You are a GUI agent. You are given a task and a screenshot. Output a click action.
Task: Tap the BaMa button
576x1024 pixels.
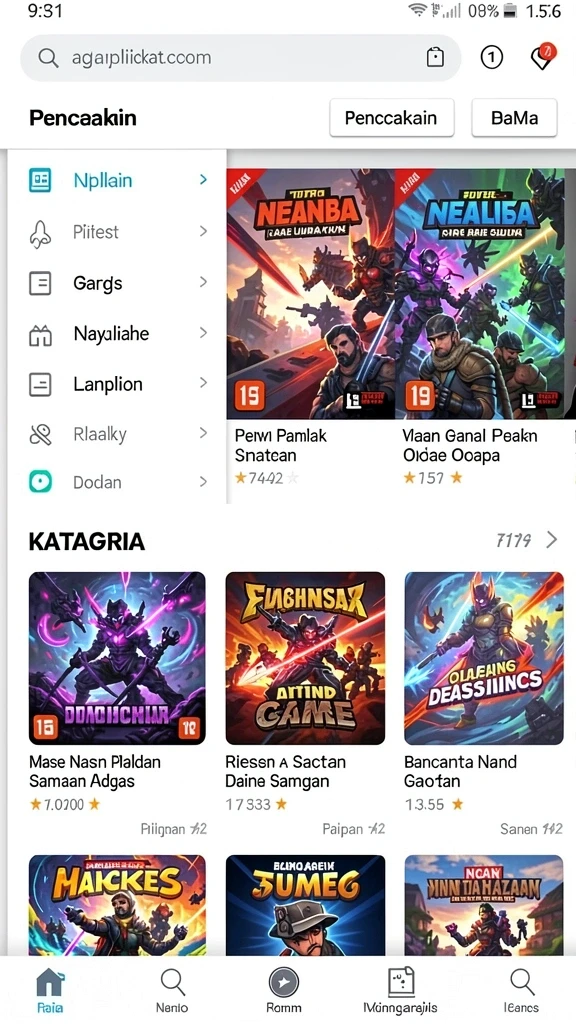[514, 118]
